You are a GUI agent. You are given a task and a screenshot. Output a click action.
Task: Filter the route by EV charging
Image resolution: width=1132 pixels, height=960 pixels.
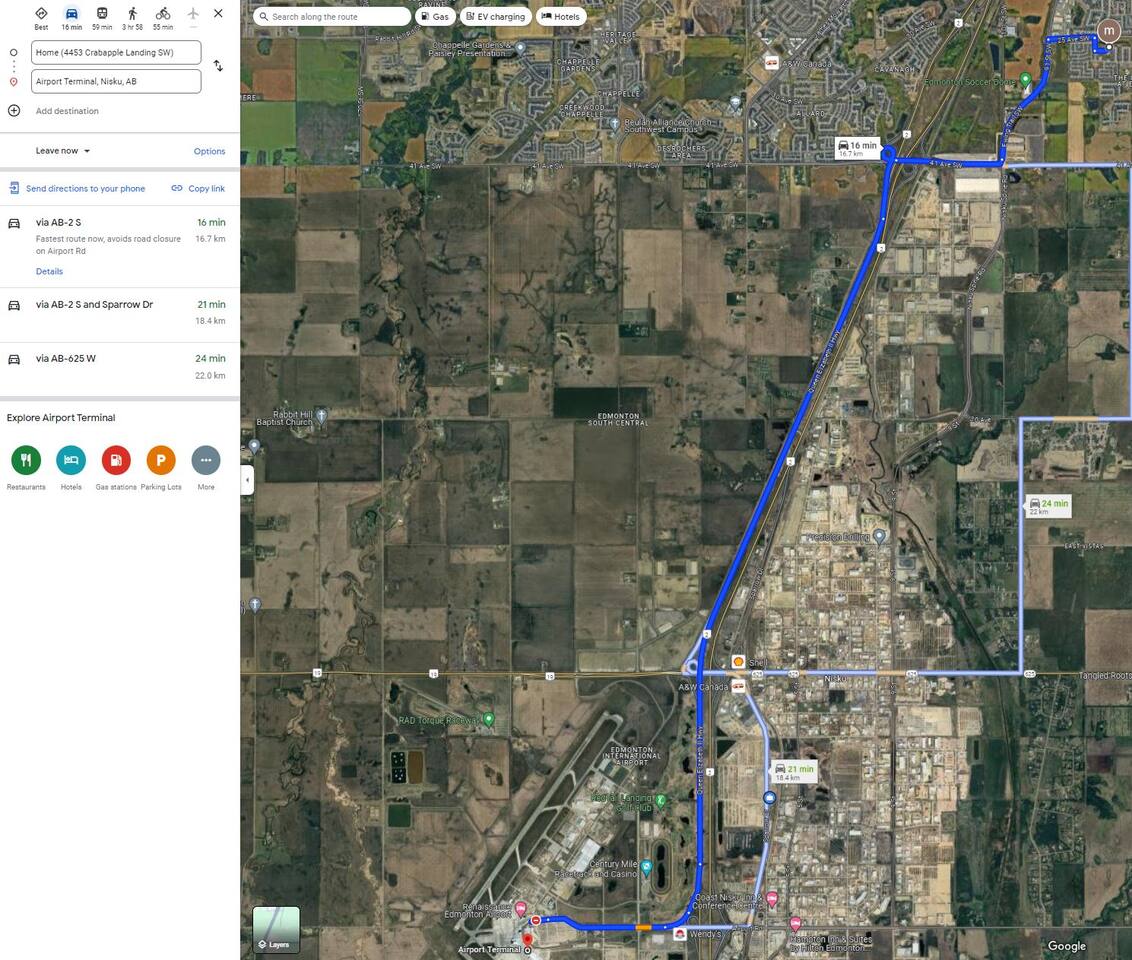(495, 17)
